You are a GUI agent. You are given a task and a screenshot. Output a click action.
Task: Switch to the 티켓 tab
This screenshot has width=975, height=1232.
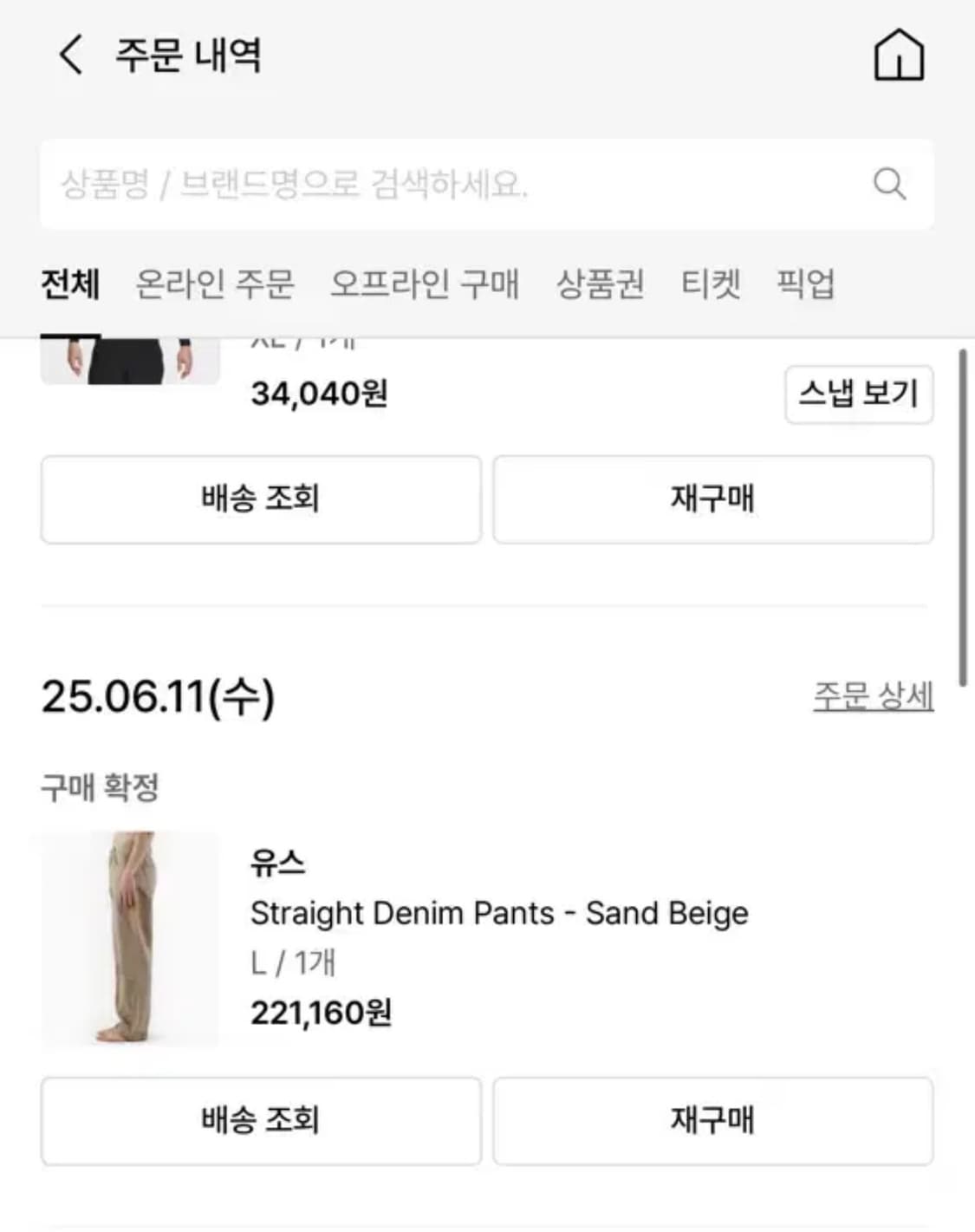tap(711, 284)
